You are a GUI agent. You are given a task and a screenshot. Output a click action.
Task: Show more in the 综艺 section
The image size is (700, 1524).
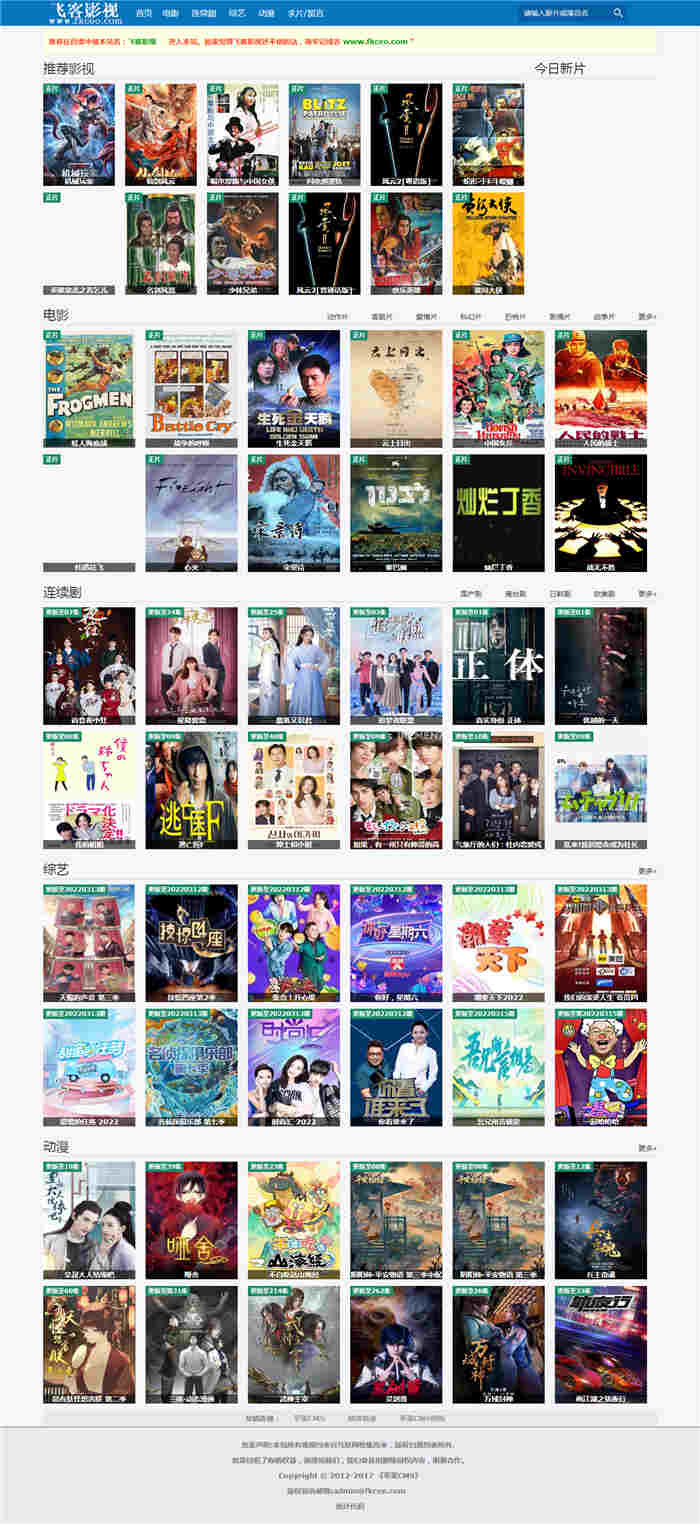coord(647,871)
